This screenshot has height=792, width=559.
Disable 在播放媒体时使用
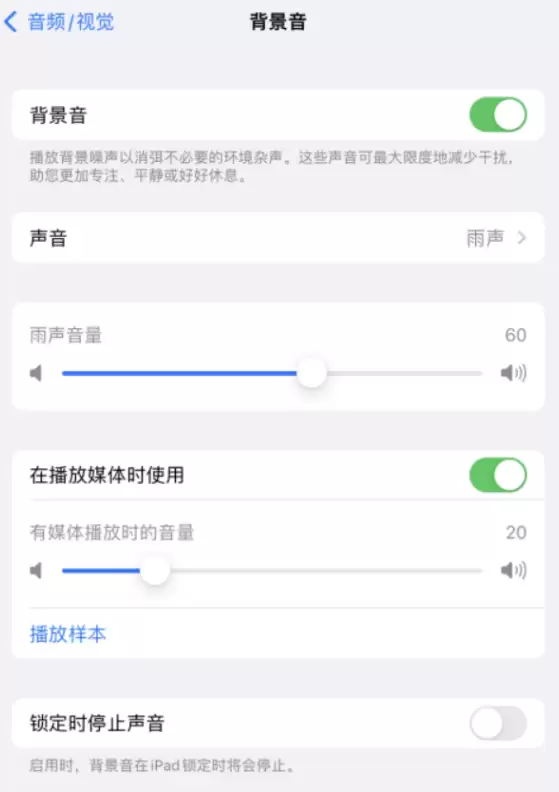[498, 475]
